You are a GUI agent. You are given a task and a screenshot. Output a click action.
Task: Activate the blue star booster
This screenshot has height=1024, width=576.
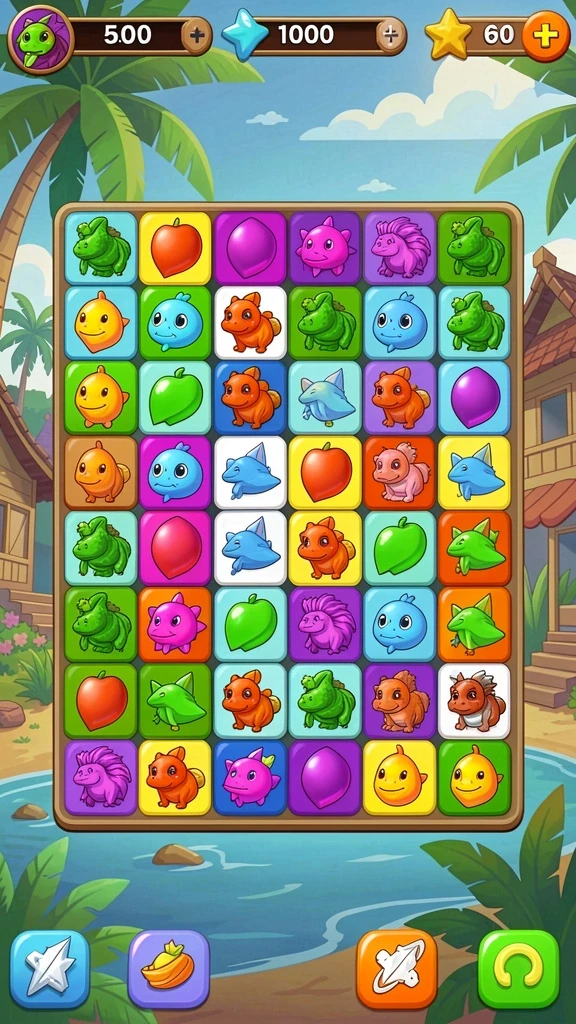50,969
